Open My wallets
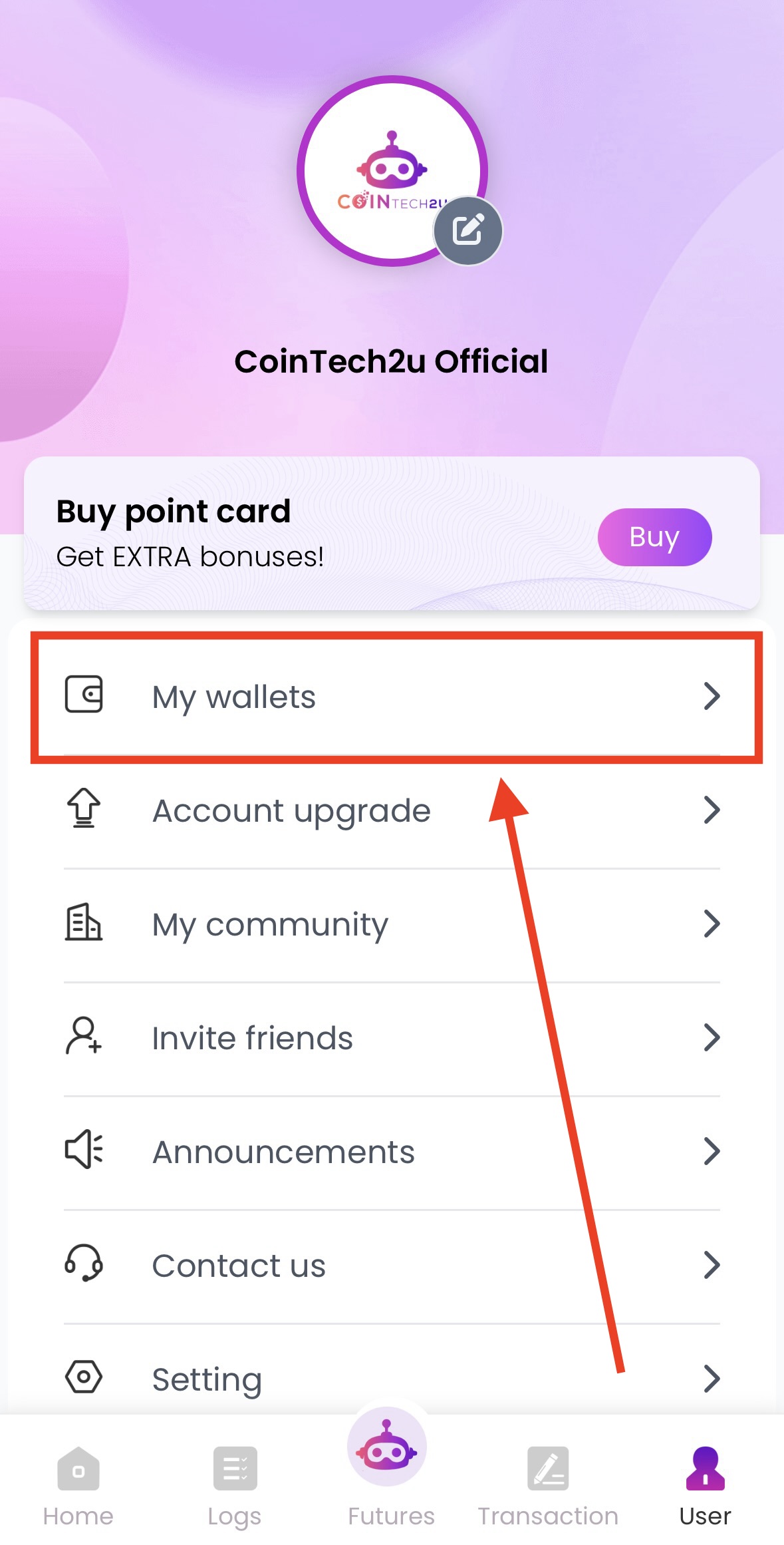This screenshot has width=784, height=1545. pos(392,697)
